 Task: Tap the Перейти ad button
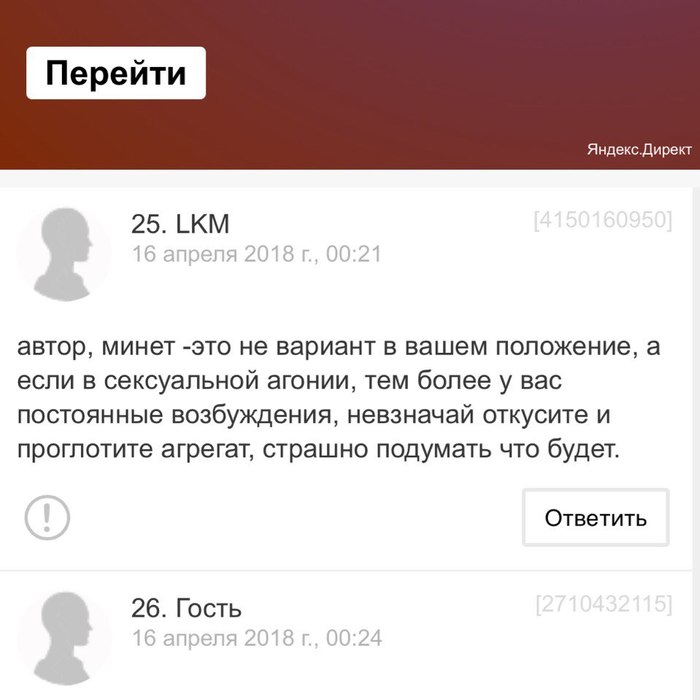(116, 73)
